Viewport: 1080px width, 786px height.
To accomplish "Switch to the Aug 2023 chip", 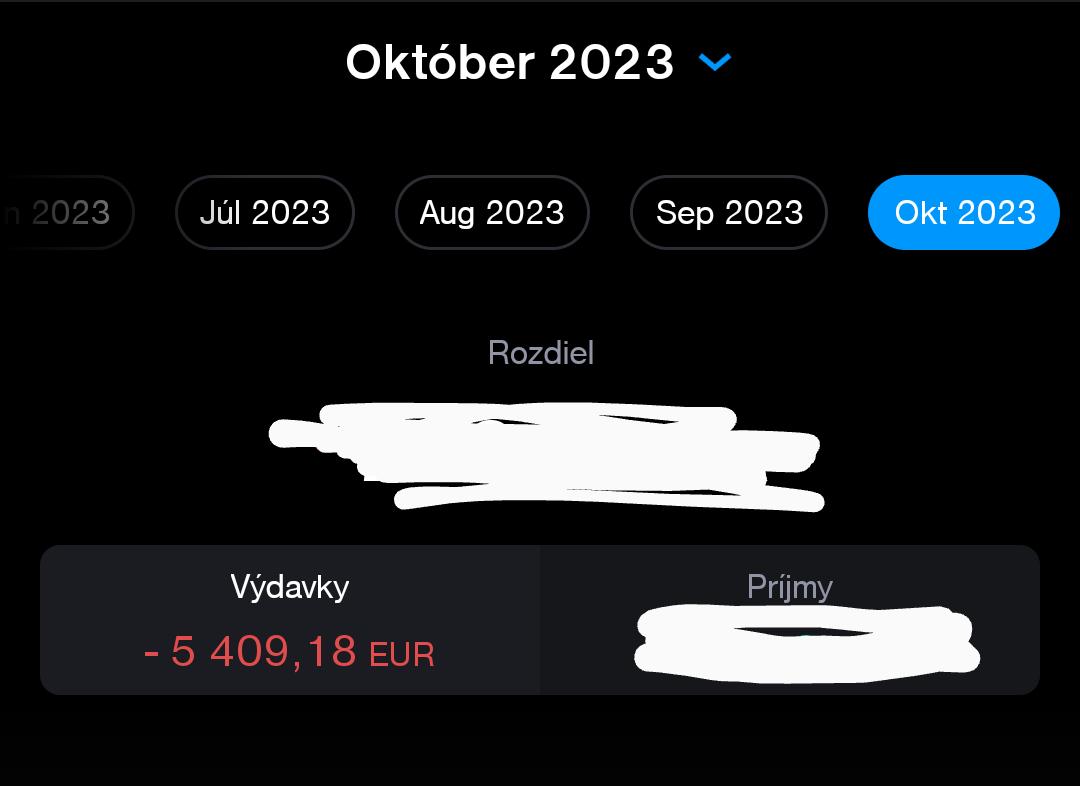I will (492, 212).
